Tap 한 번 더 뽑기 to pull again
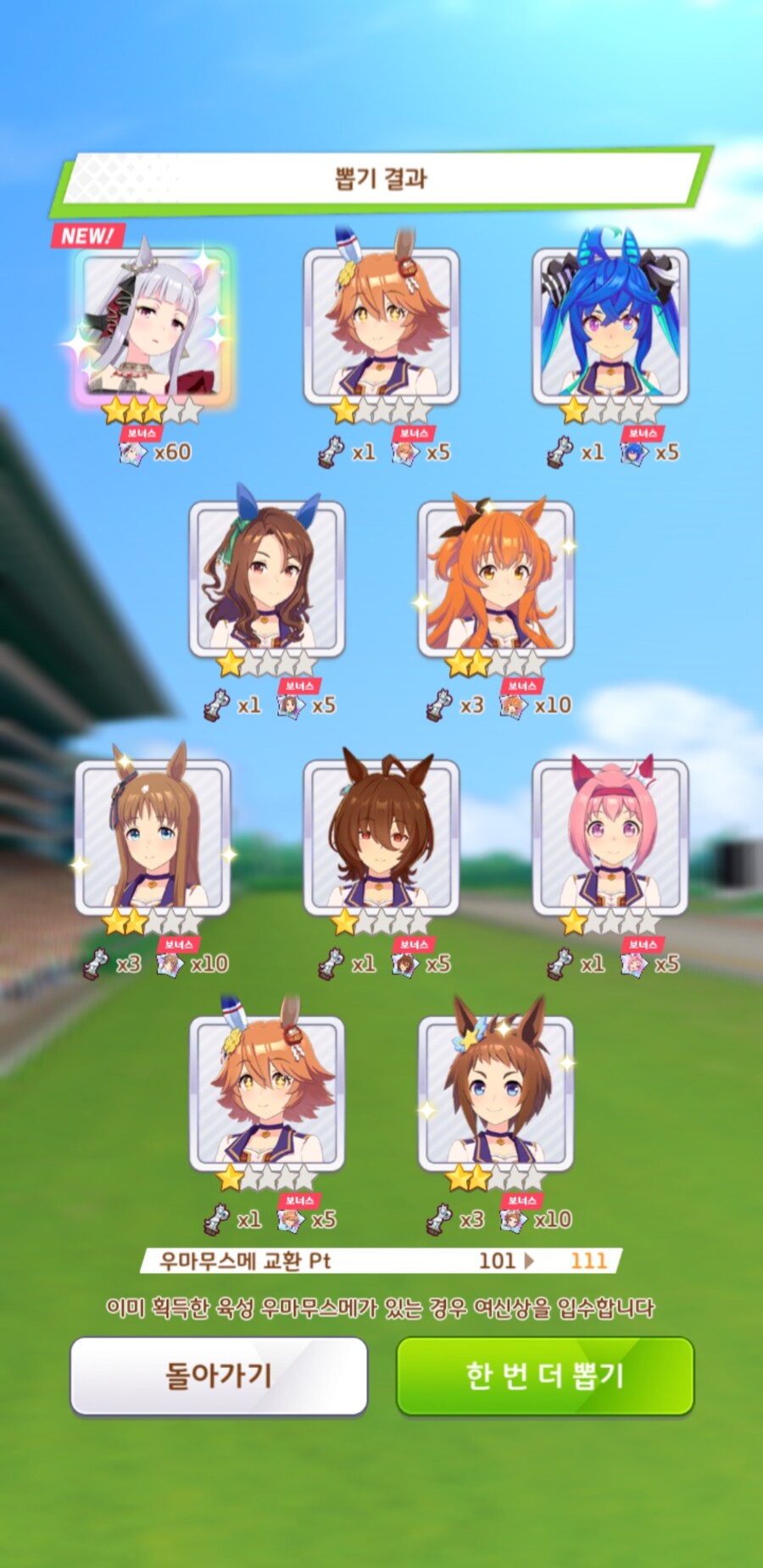763x1568 pixels. pyautogui.click(x=545, y=1375)
